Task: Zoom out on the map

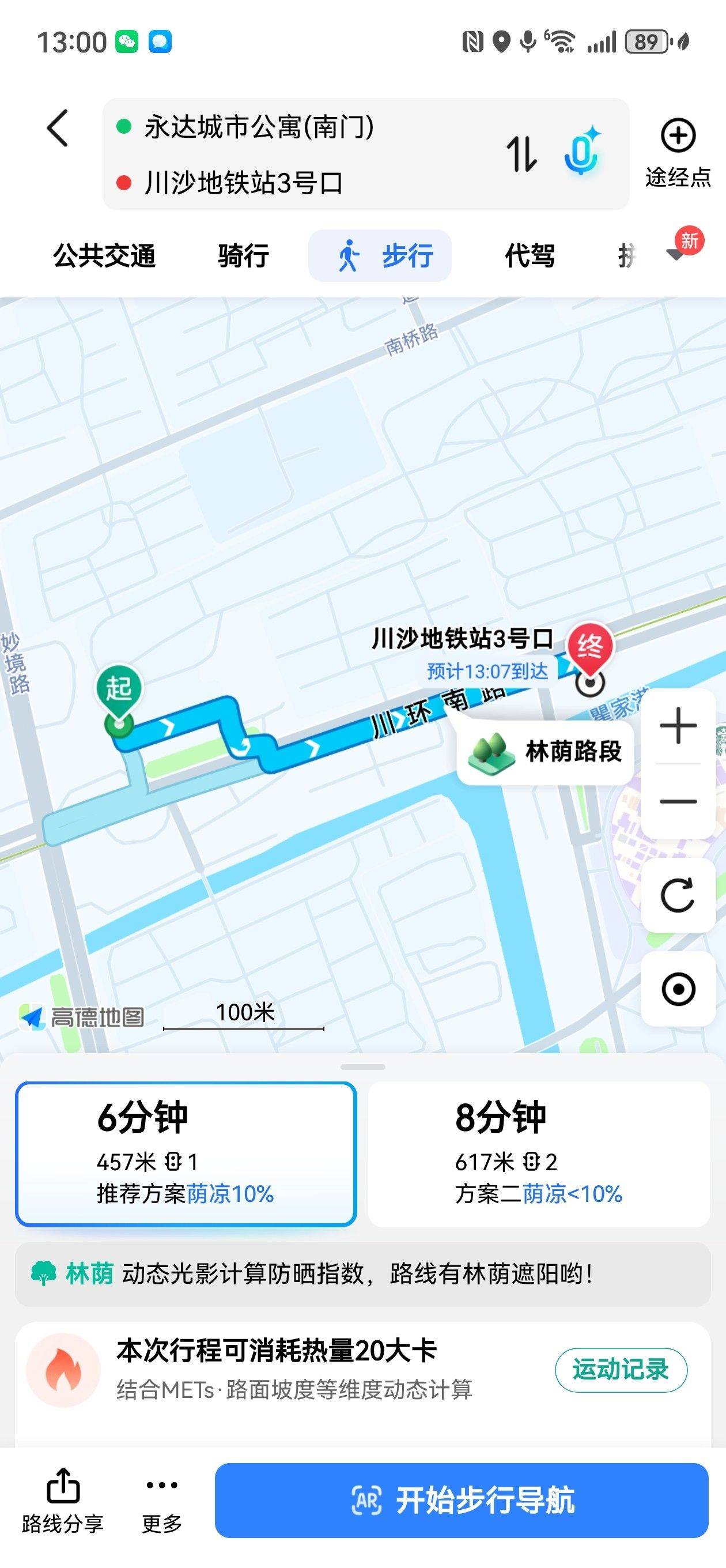Action: point(678,801)
